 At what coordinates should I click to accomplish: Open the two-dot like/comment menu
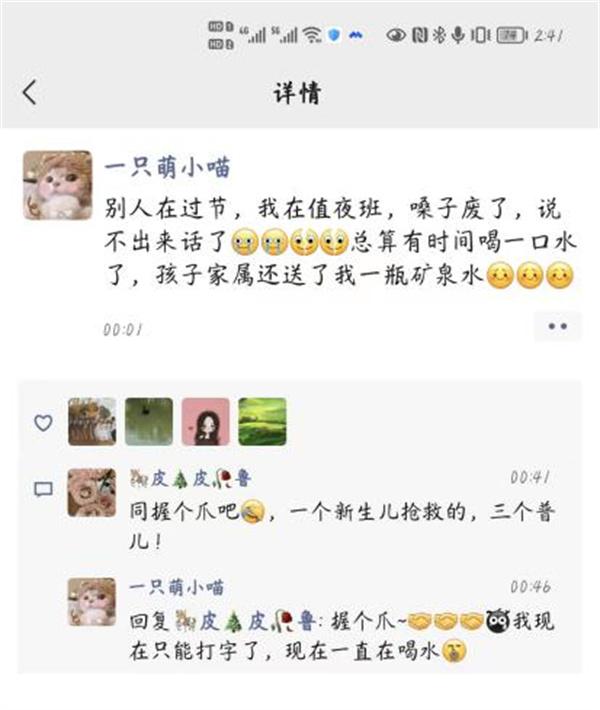(557, 326)
